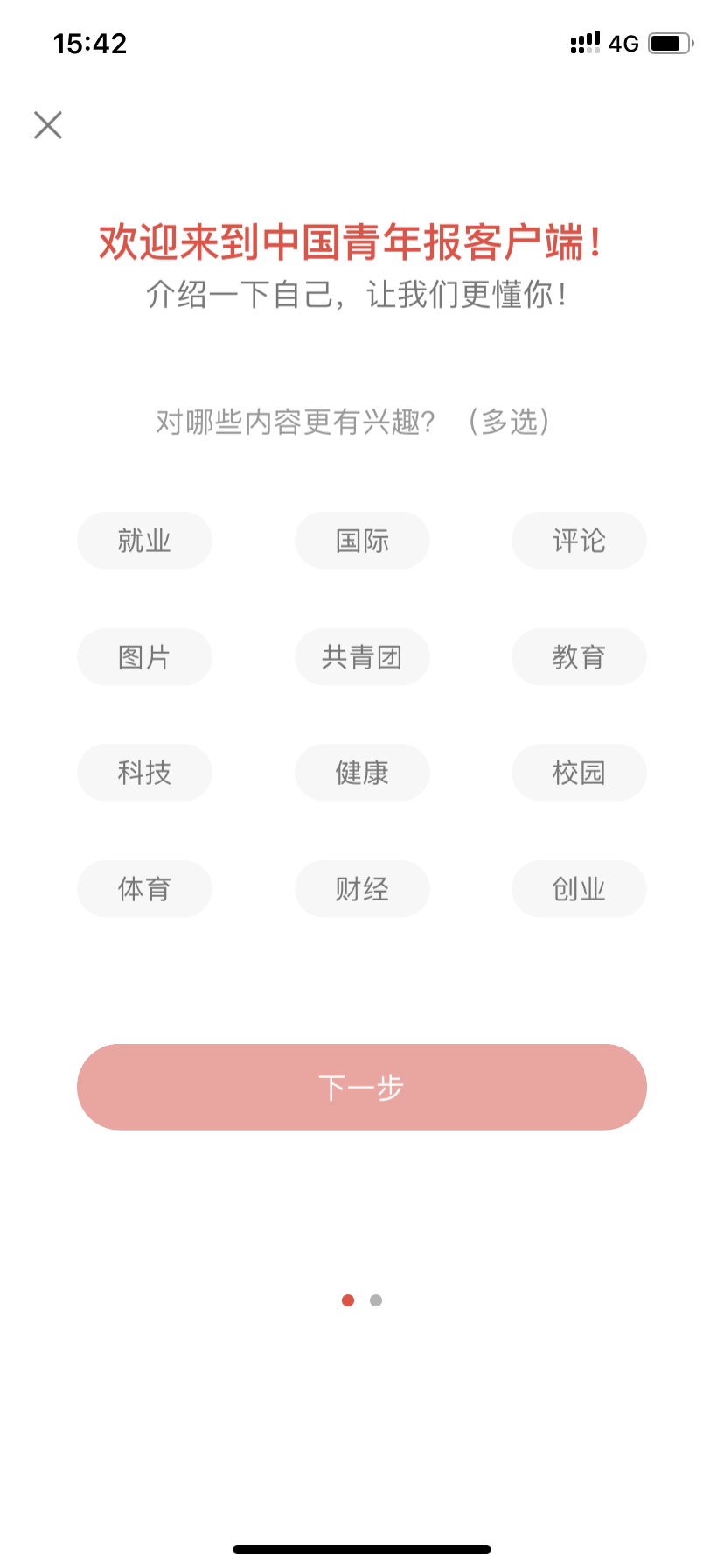Tap the 共青团 interest chip
The width and height of the screenshot is (724, 1568).
[x=362, y=657]
